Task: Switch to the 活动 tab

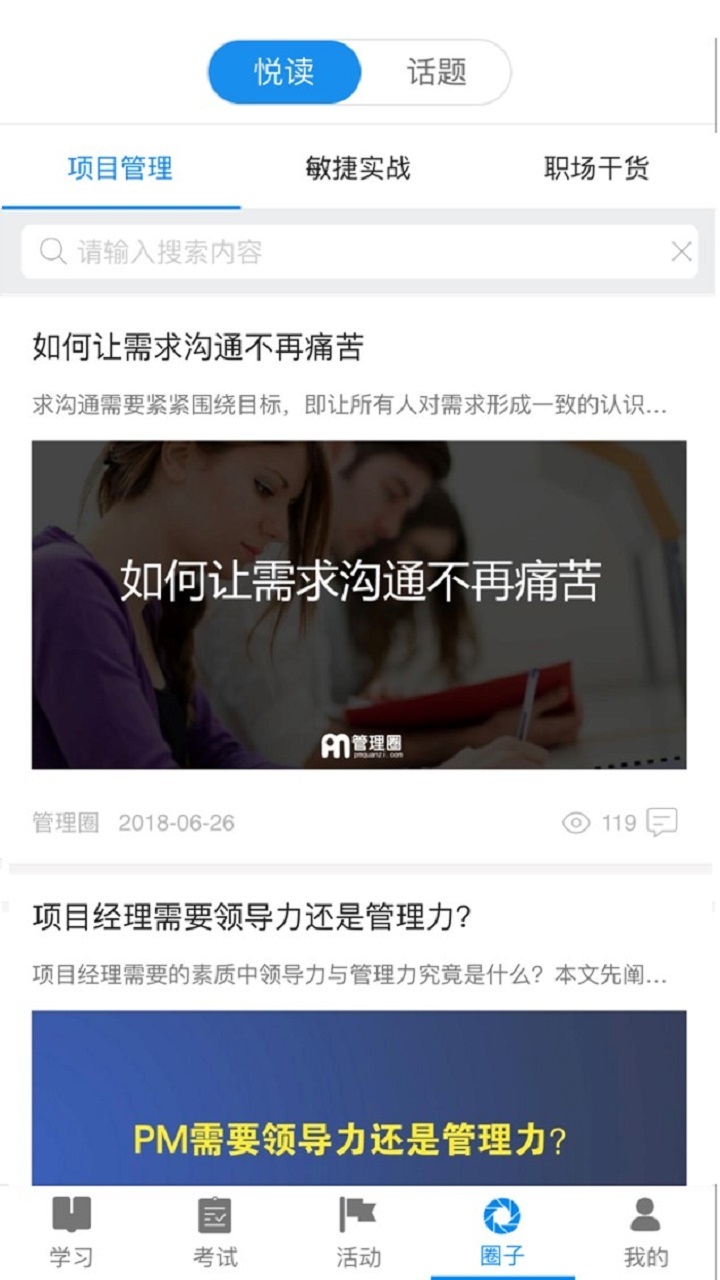Action: click(x=358, y=1232)
